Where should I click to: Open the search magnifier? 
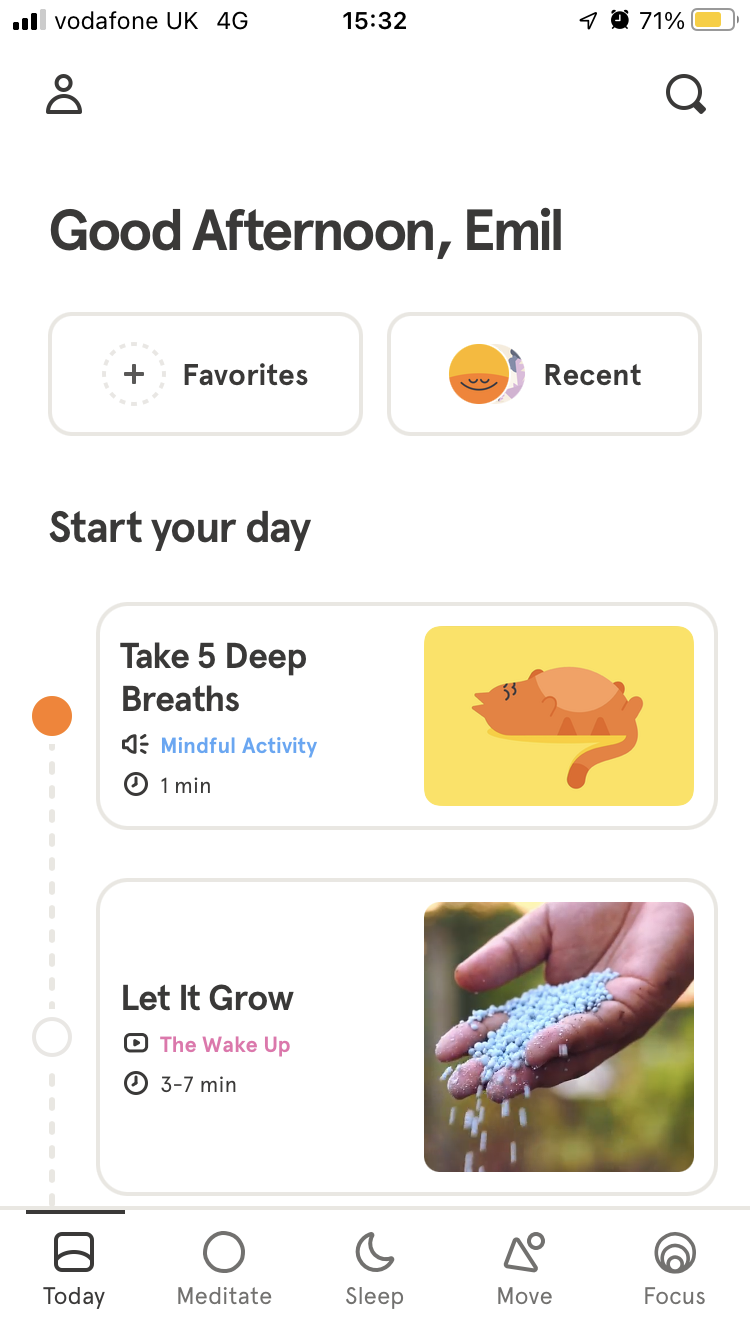point(685,95)
